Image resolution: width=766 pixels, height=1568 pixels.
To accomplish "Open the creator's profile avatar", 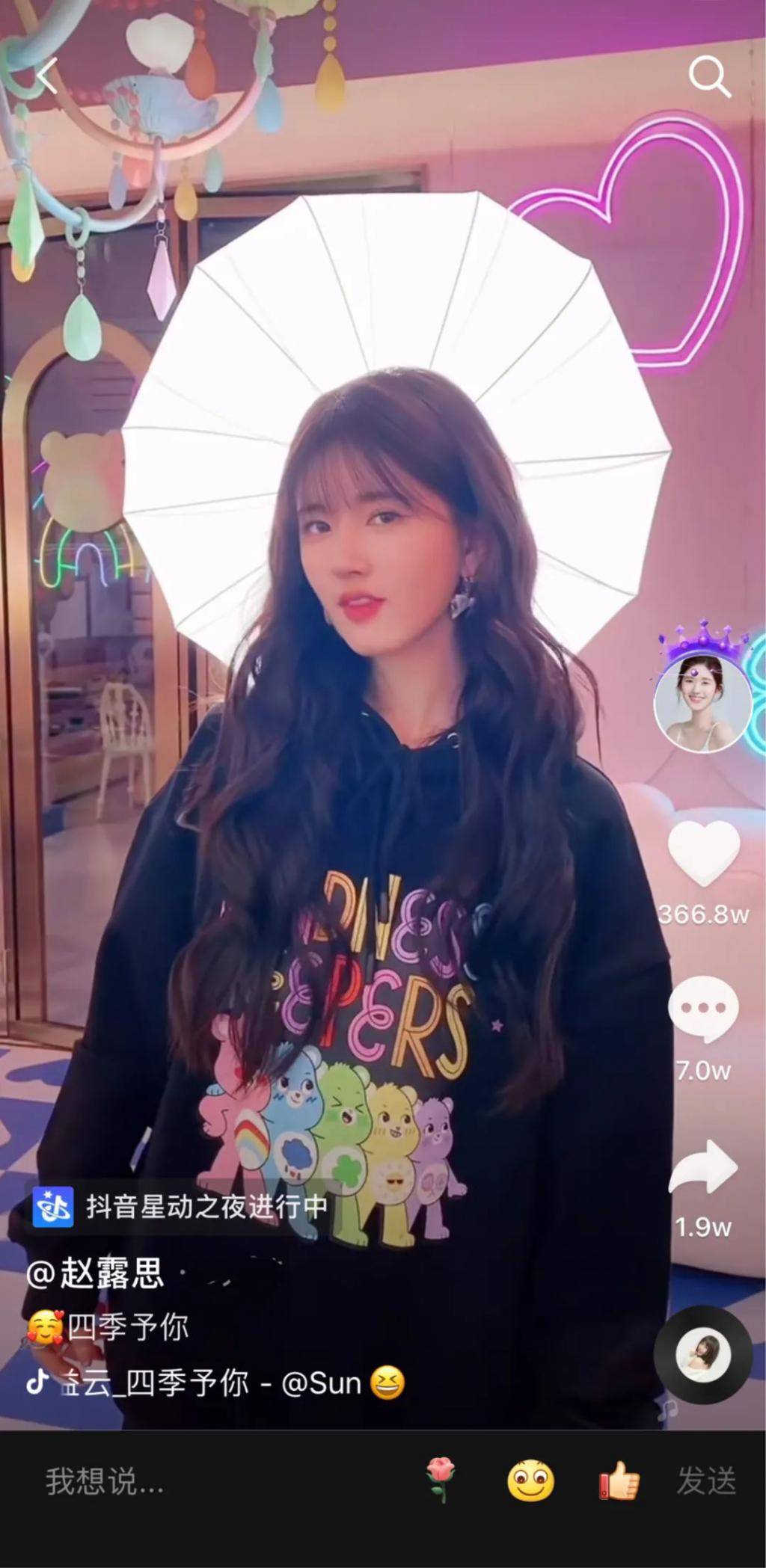I will (702, 701).
